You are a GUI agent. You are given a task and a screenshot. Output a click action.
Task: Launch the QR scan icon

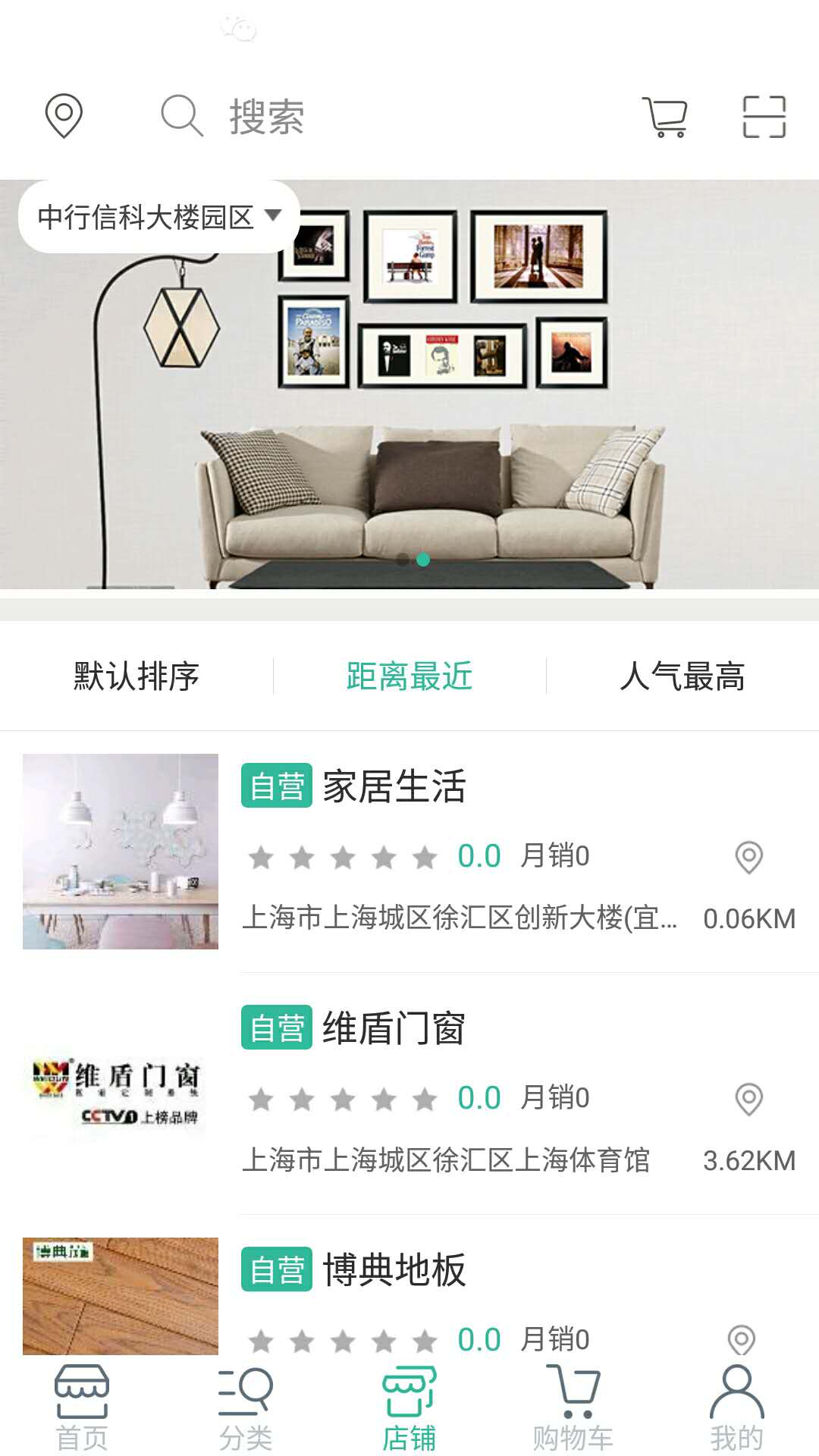click(764, 117)
